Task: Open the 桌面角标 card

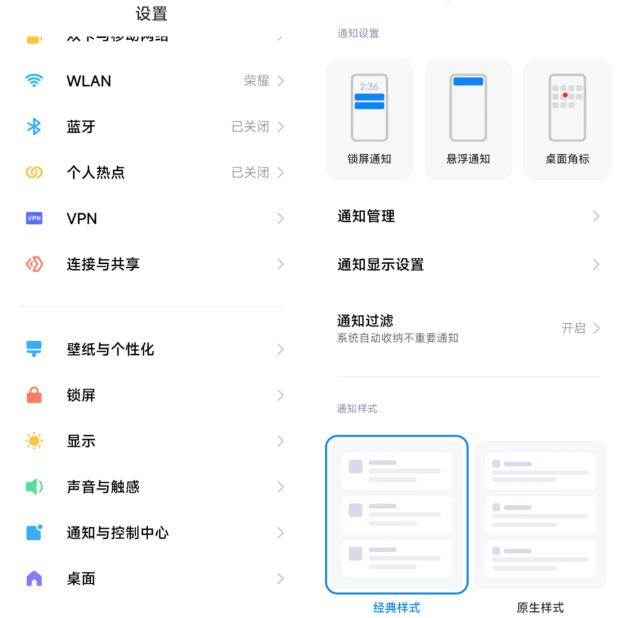Action: tap(567, 118)
